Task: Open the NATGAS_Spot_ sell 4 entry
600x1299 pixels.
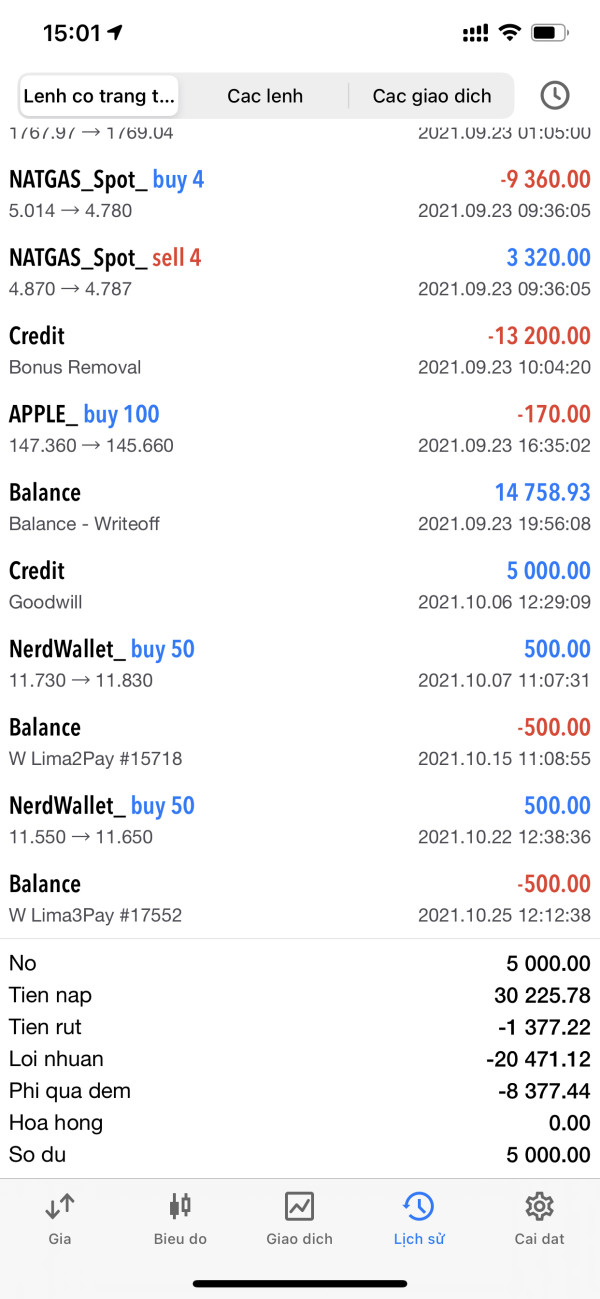Action: click(x=300, y=272)
